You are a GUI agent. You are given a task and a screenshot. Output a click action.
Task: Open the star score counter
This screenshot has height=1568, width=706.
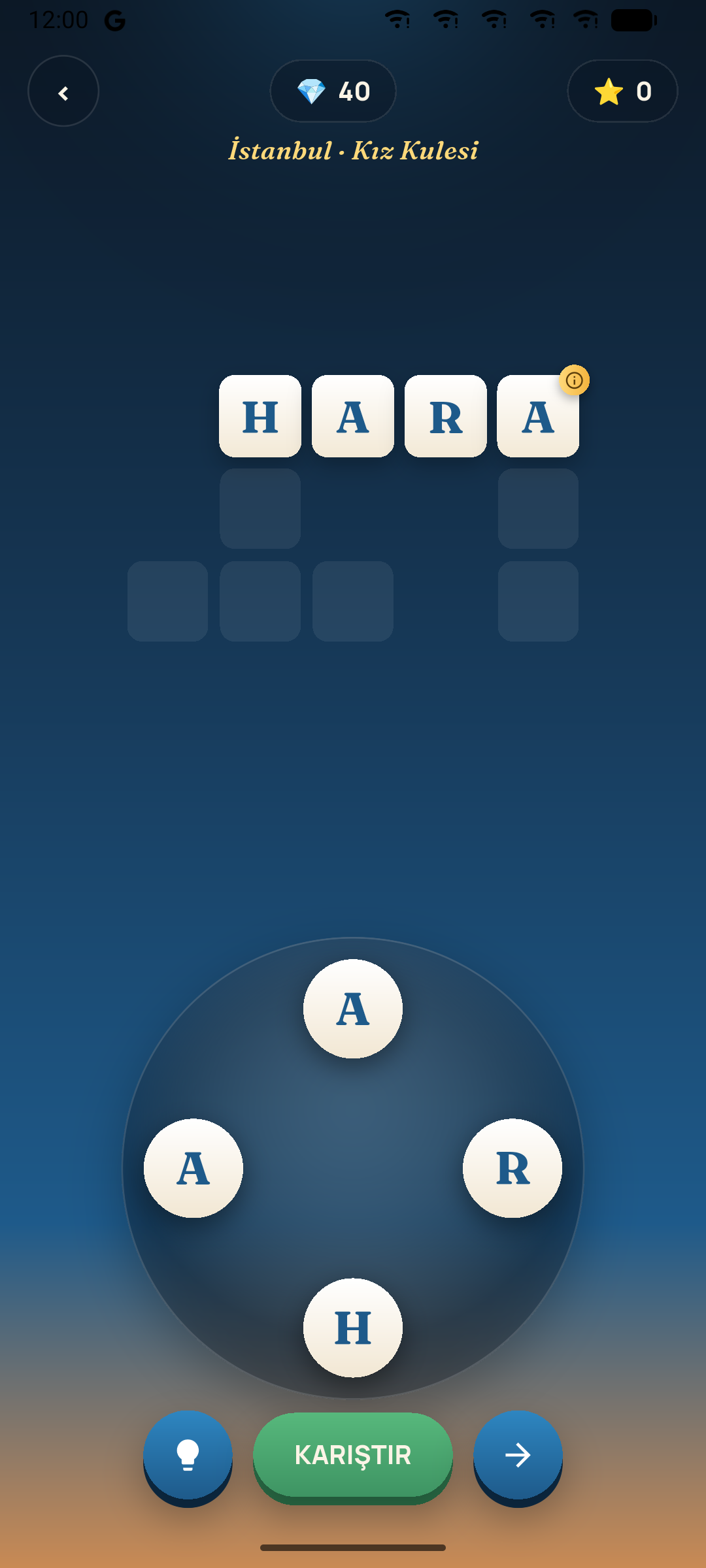622,91
